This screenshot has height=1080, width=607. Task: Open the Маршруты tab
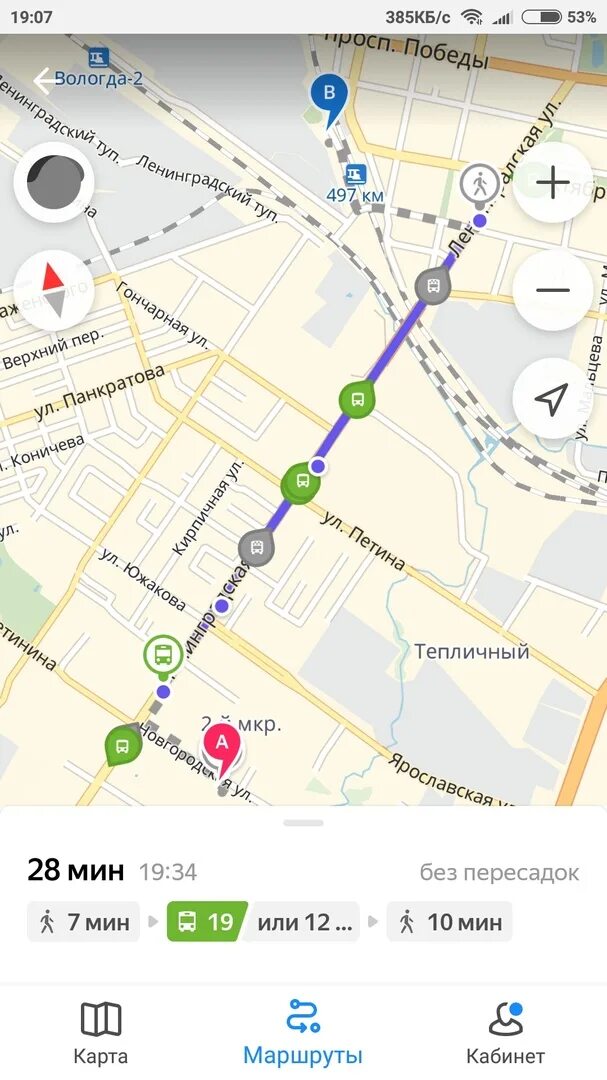click(x=302, y=1032)
